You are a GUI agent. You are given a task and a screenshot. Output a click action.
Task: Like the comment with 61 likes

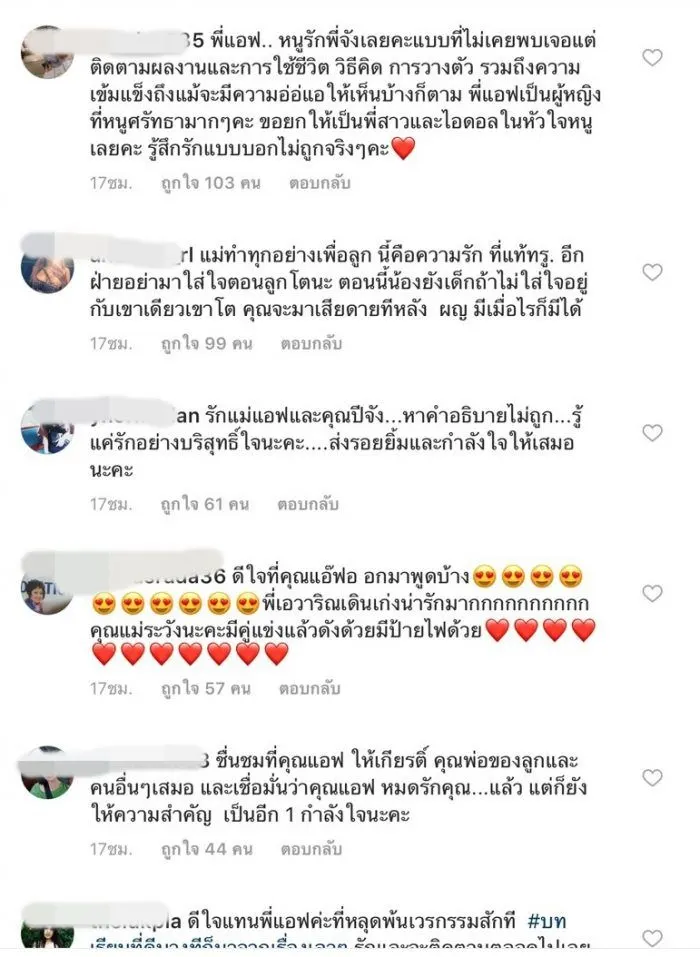[652, 433]
